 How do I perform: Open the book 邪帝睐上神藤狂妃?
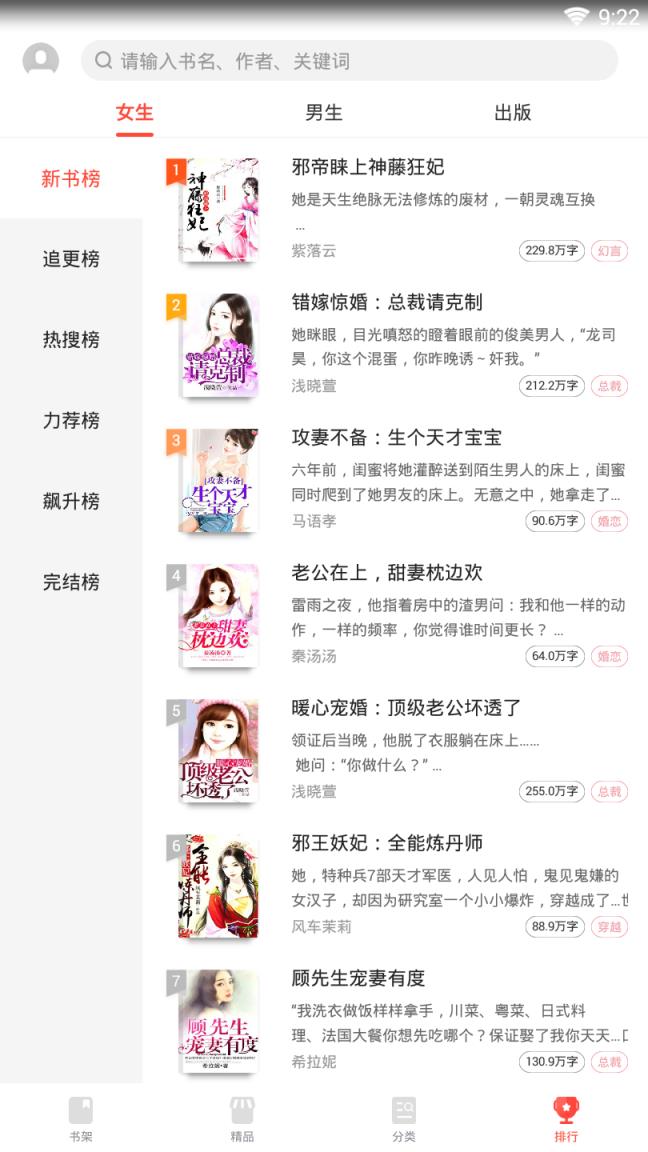tap(368, 167)
